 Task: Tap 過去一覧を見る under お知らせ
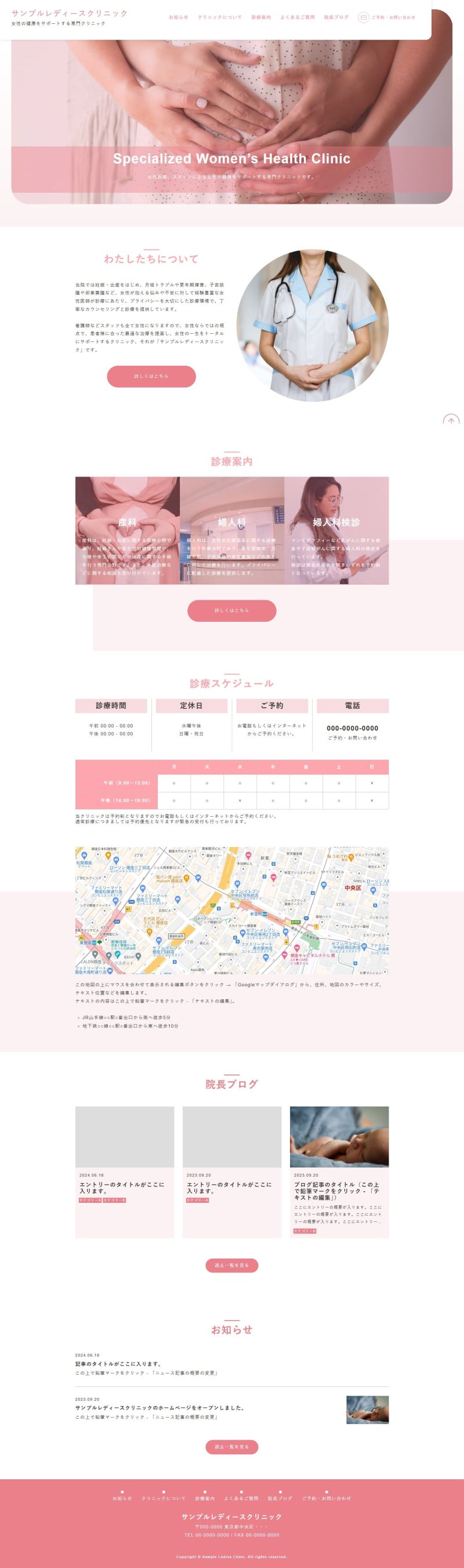coord(231,1447)
